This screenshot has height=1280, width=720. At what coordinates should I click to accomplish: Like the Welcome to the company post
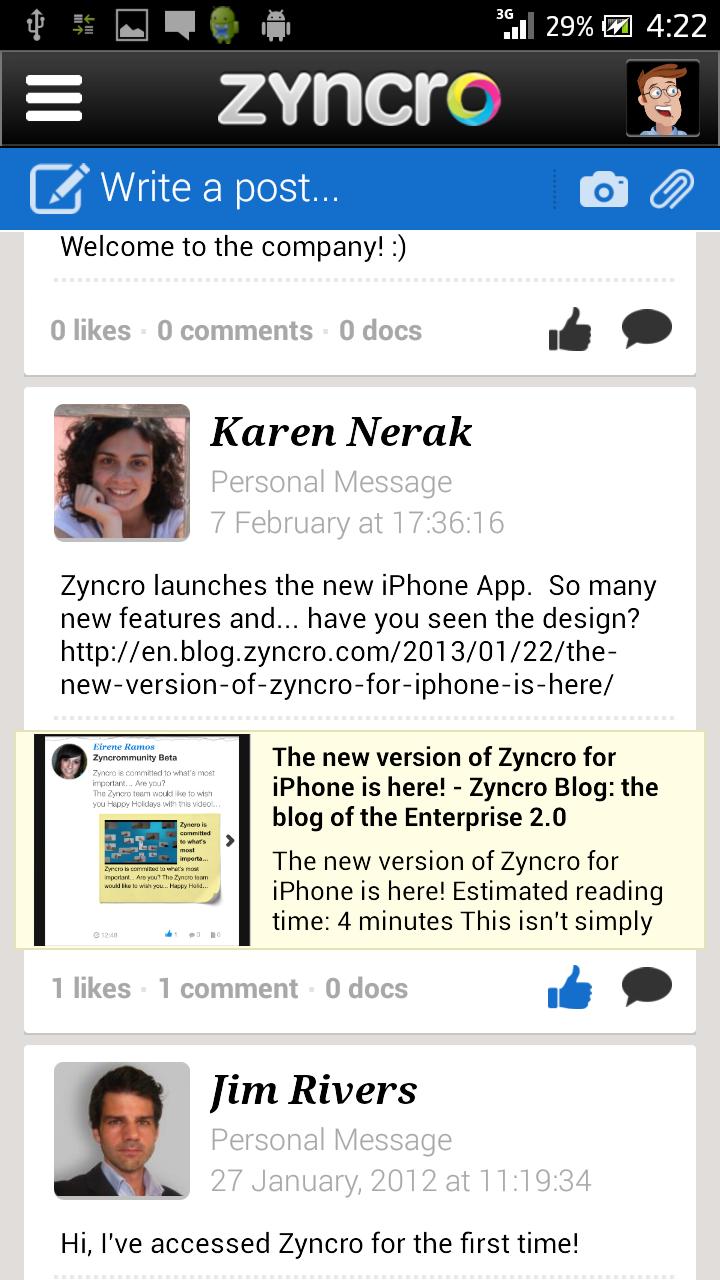tap(570, 329)
